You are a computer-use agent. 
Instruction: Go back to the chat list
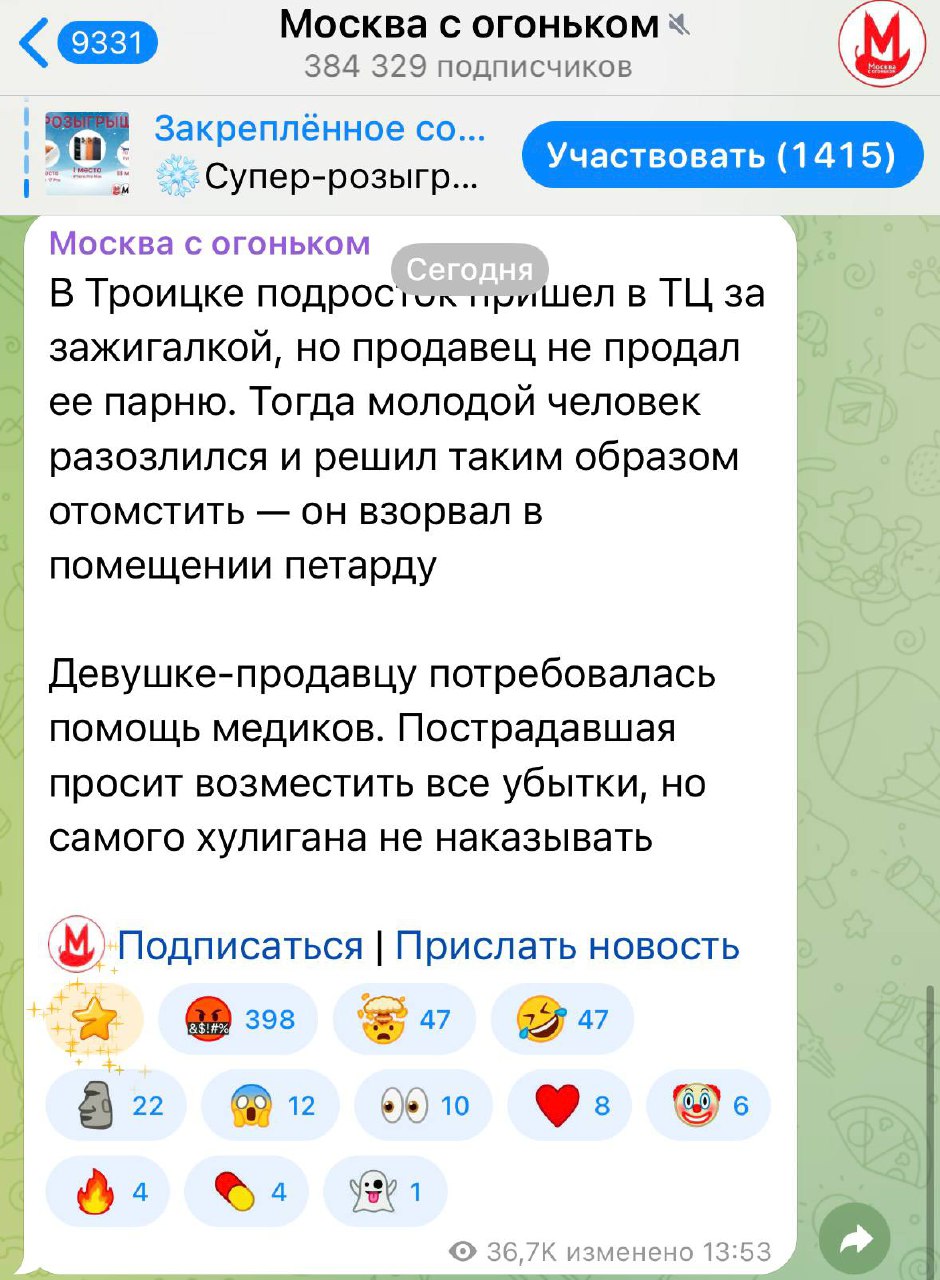click(85, 45)
